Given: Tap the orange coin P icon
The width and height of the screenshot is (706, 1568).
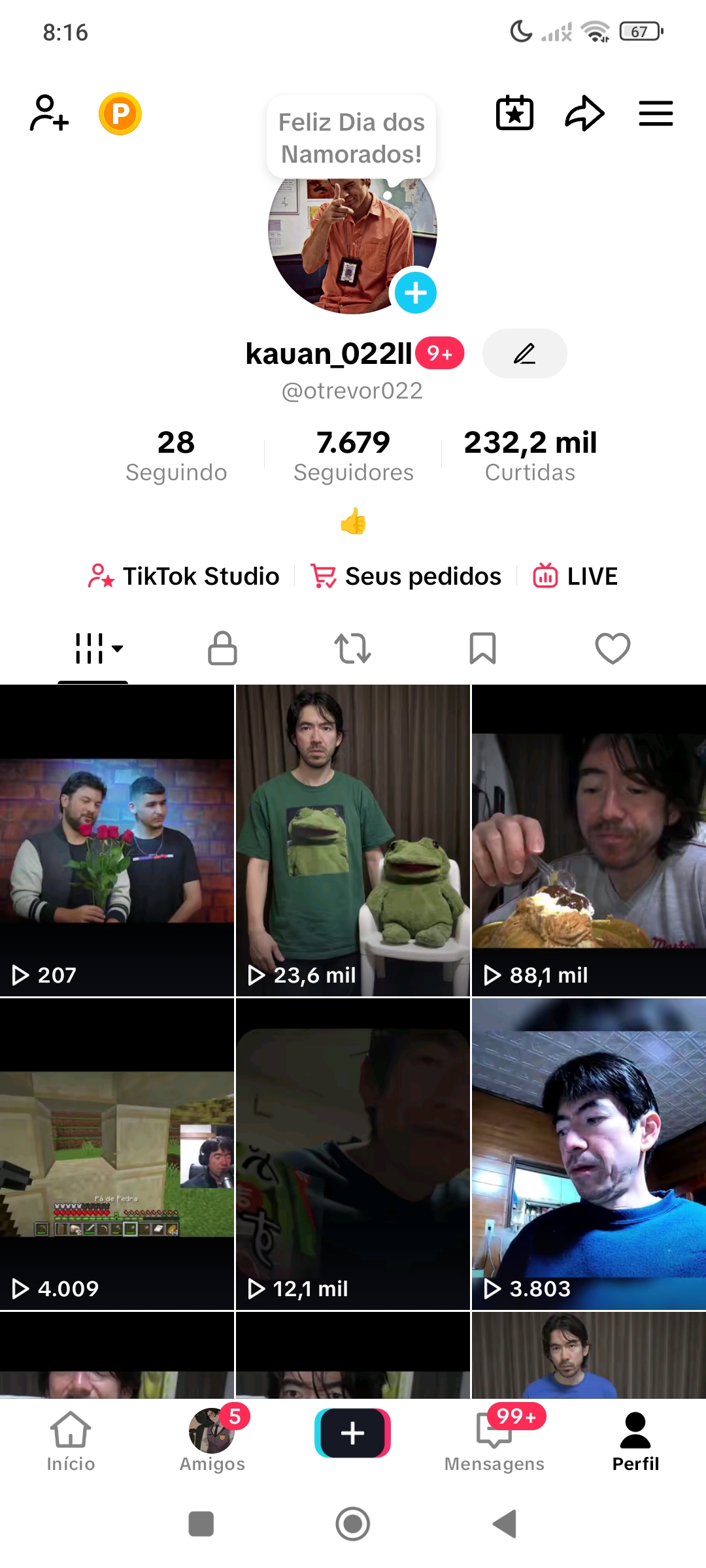Looking at the screenshot, I should point(120,114).
